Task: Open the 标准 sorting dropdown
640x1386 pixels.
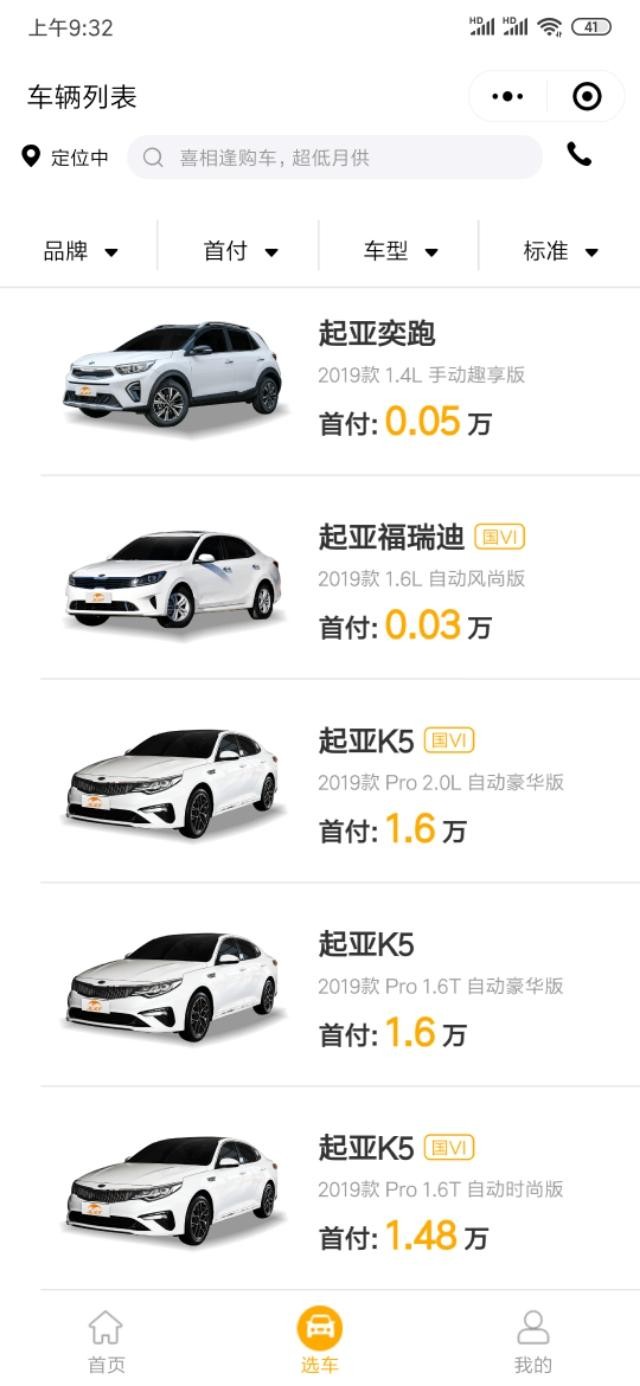Action: [x=560, y=251]
